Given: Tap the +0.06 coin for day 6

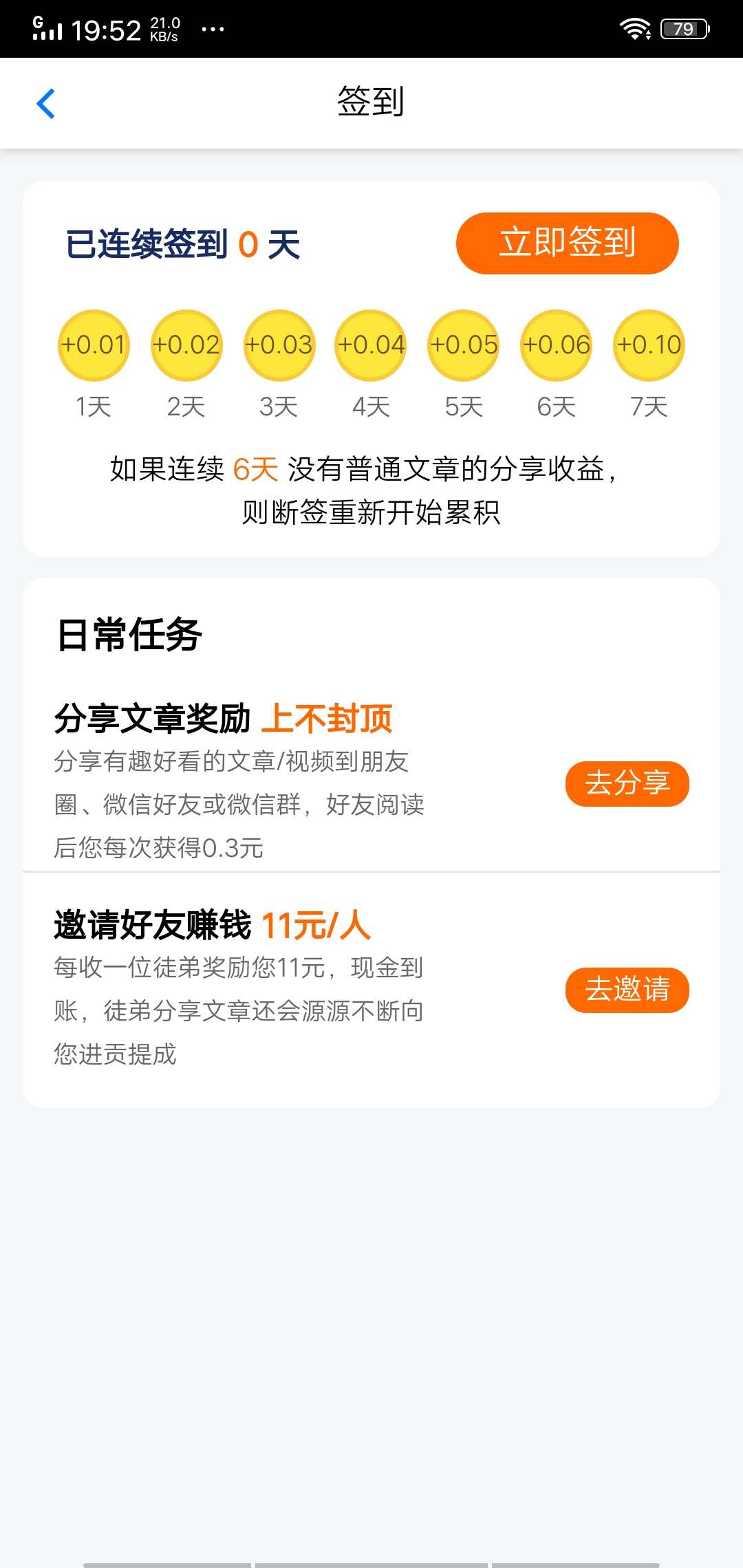Looking at the screenshot, I should 555,345.
